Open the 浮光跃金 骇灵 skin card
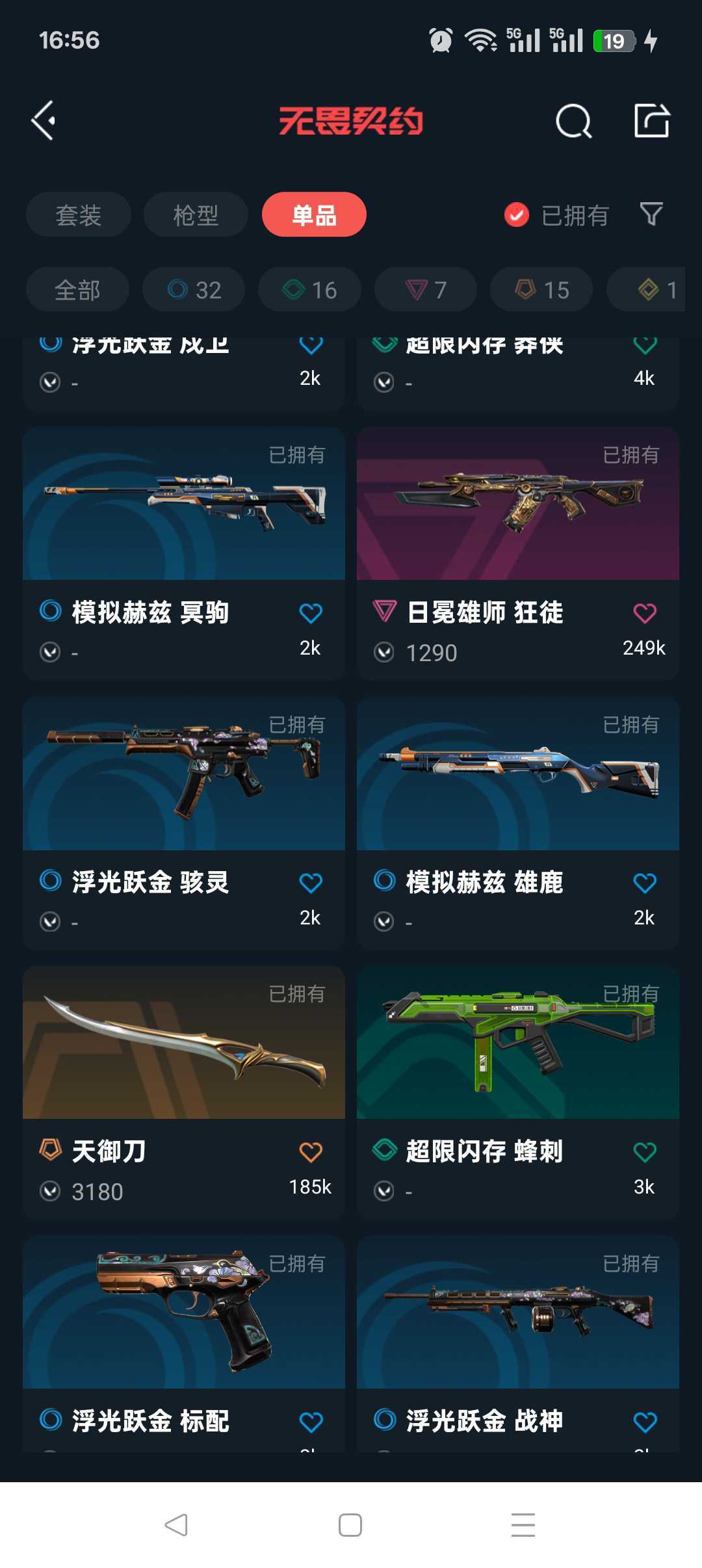702x1568 pixels. (x=184, y=823)
